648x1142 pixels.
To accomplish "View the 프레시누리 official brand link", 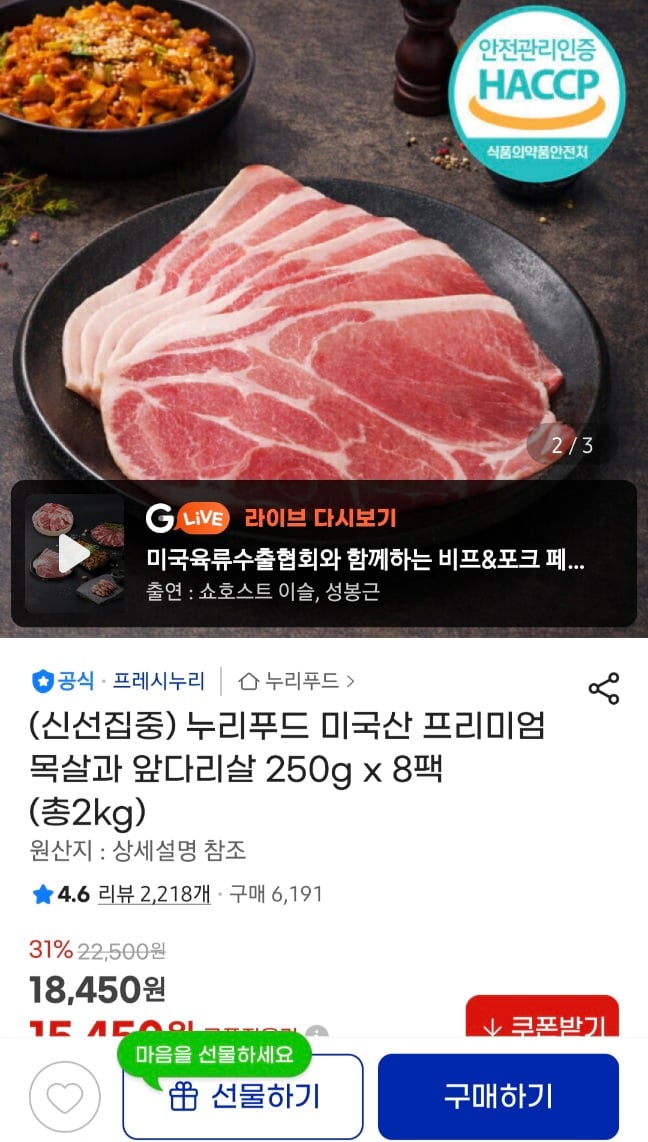I will point(158,682).
